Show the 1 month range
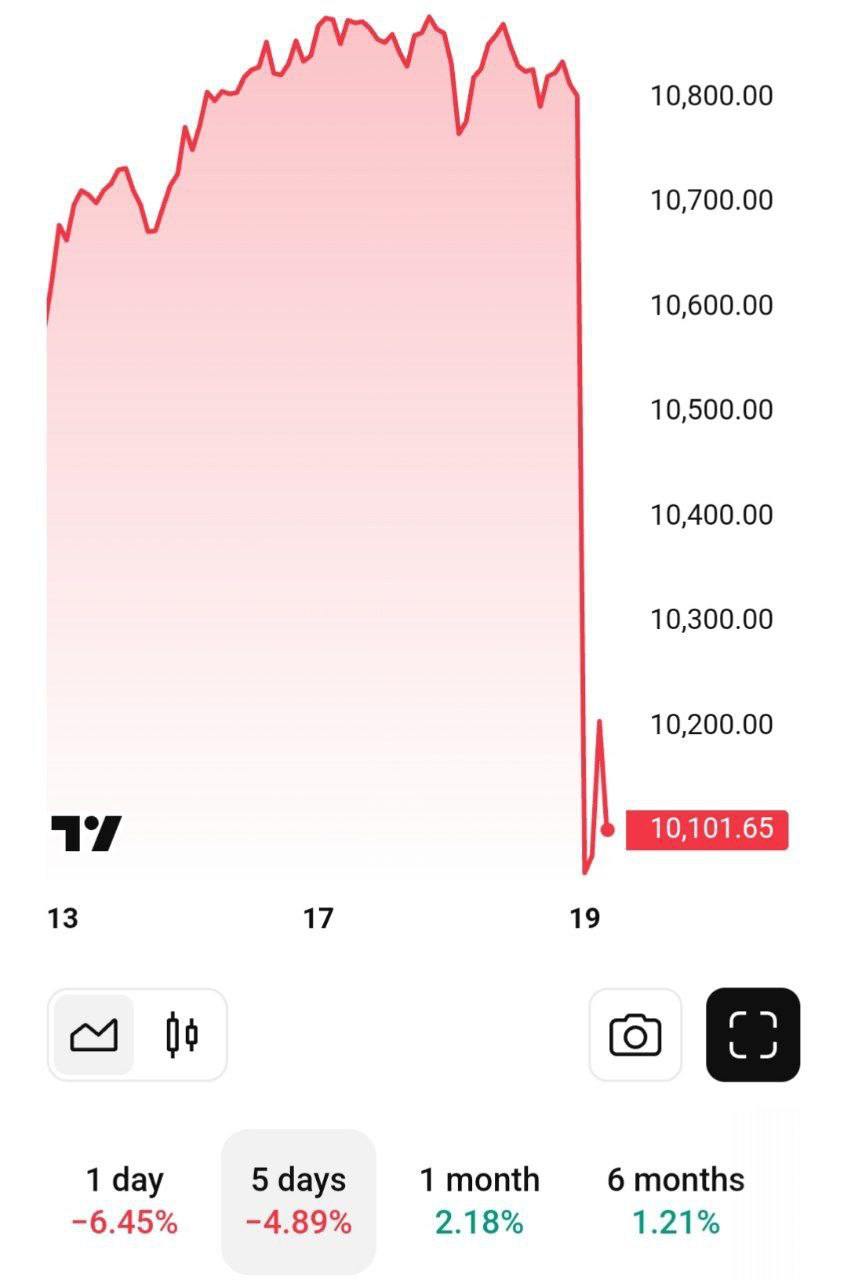 pyautogui.click(x=479, y=1200)
